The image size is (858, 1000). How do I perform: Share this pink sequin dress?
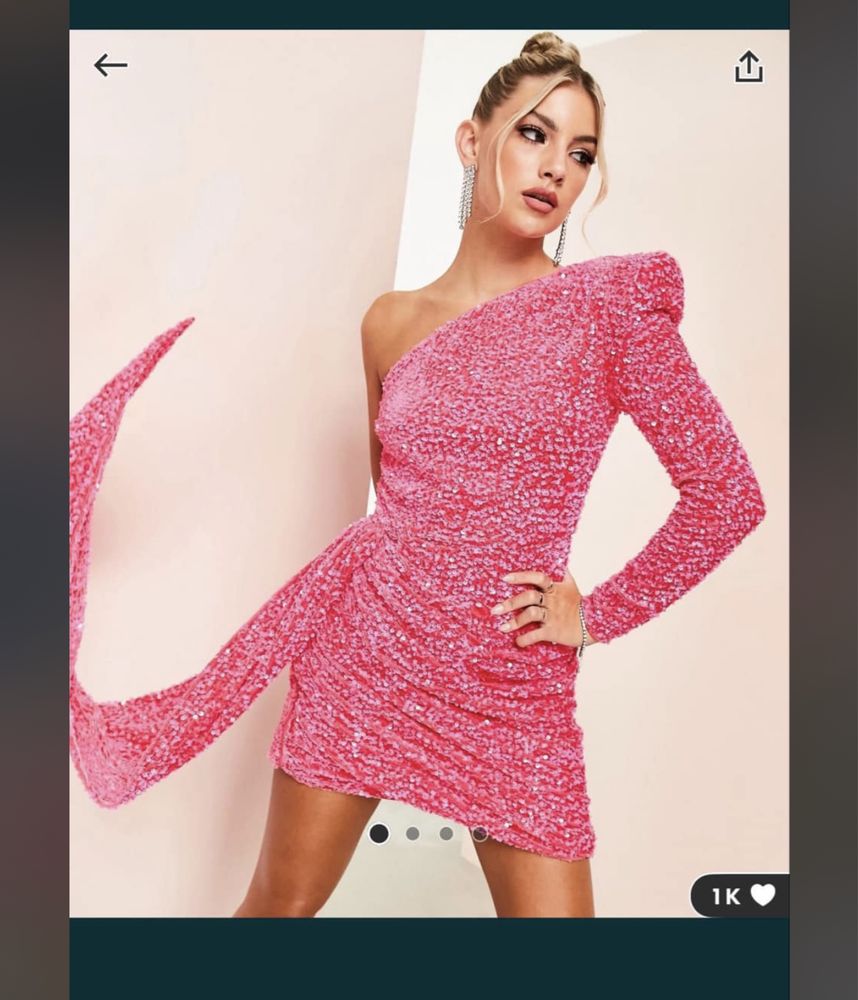coord(748,67)
